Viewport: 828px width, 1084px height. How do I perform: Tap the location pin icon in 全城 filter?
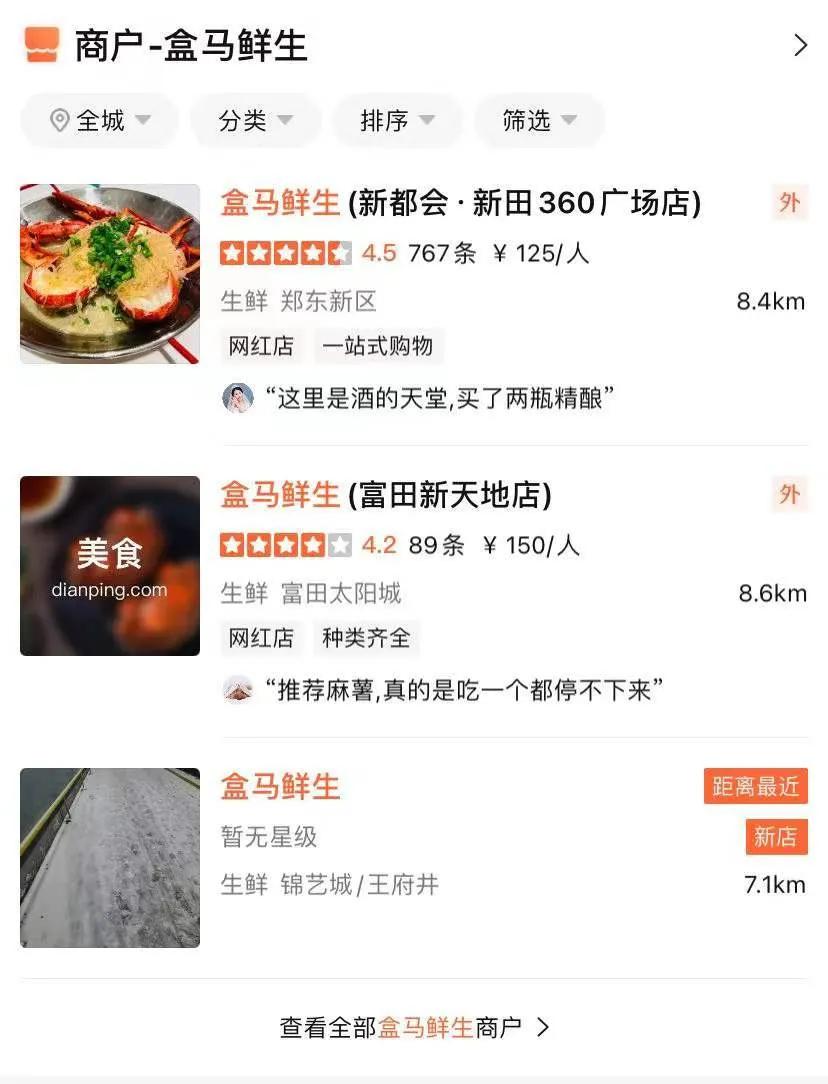coord(62,120)
